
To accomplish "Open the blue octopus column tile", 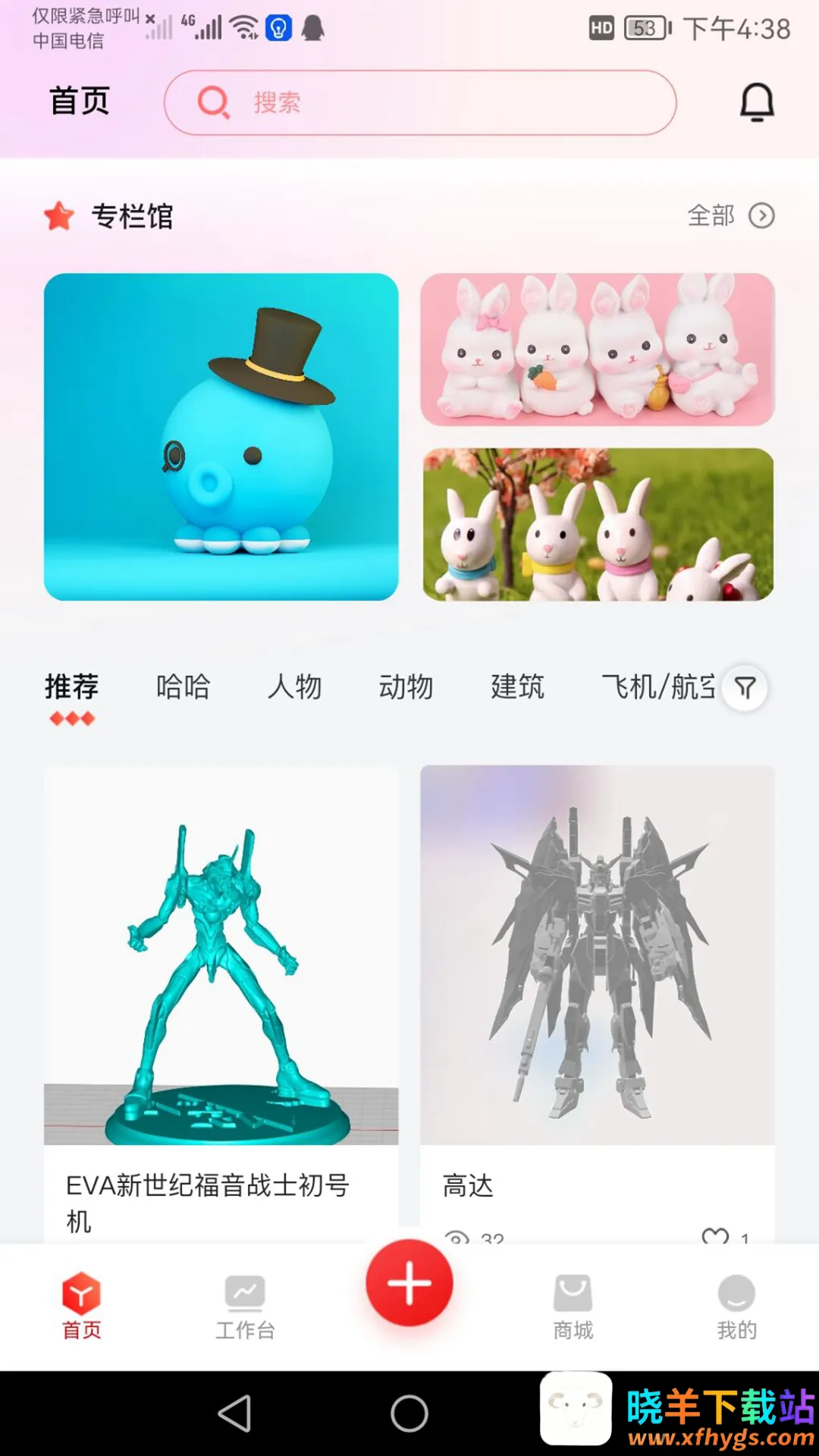I will pyautogui.click(x=221, y=437).
